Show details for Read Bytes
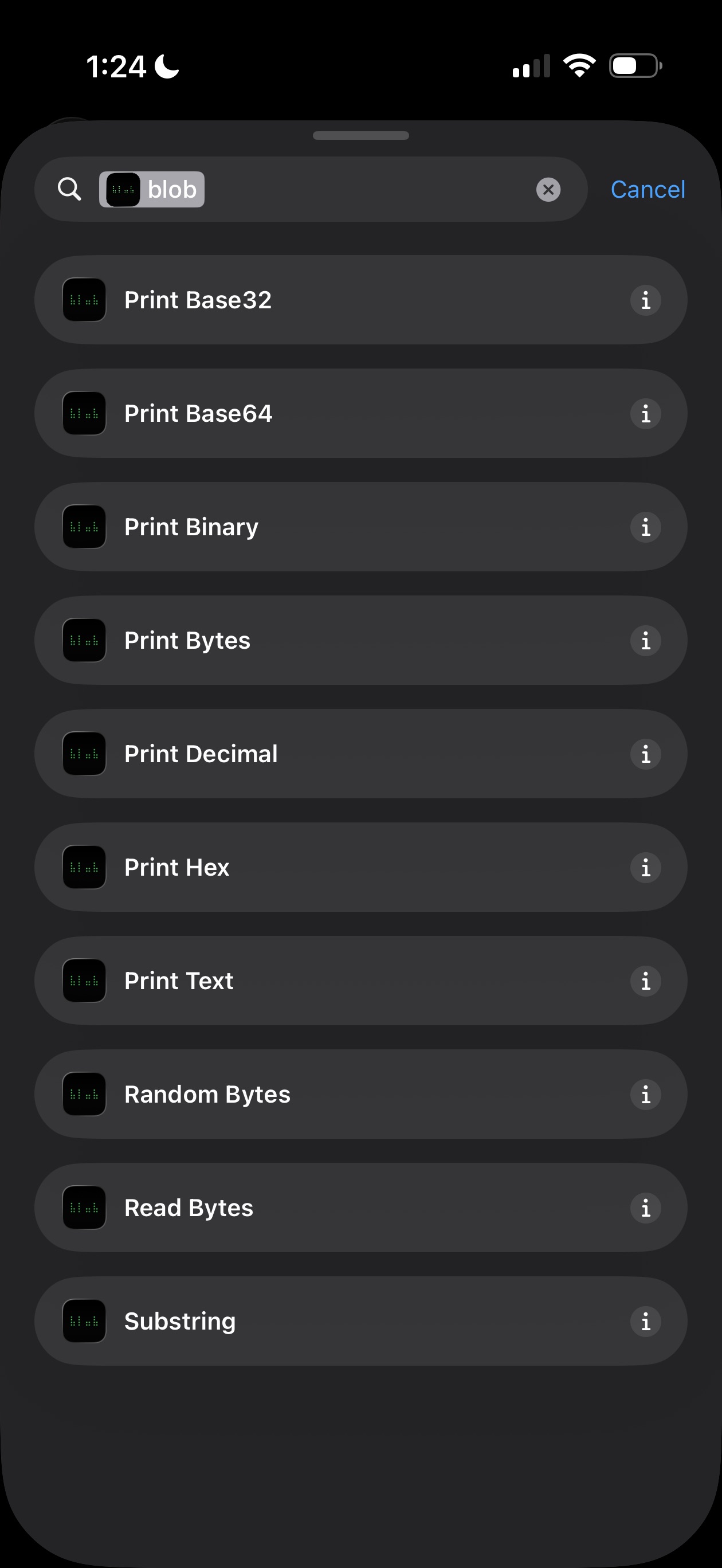 coord(645,1208)
